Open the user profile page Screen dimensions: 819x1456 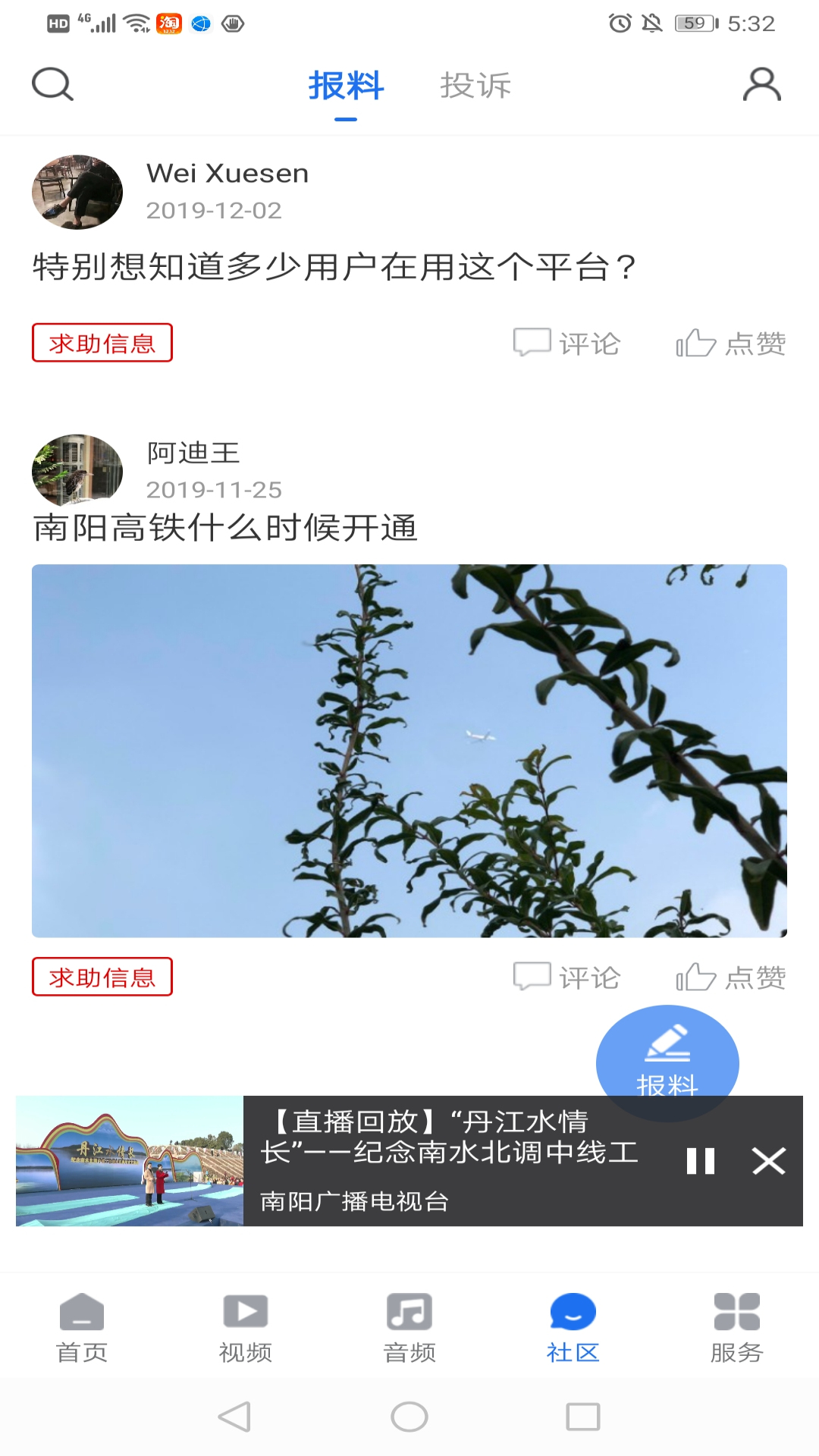coord(762,86)
